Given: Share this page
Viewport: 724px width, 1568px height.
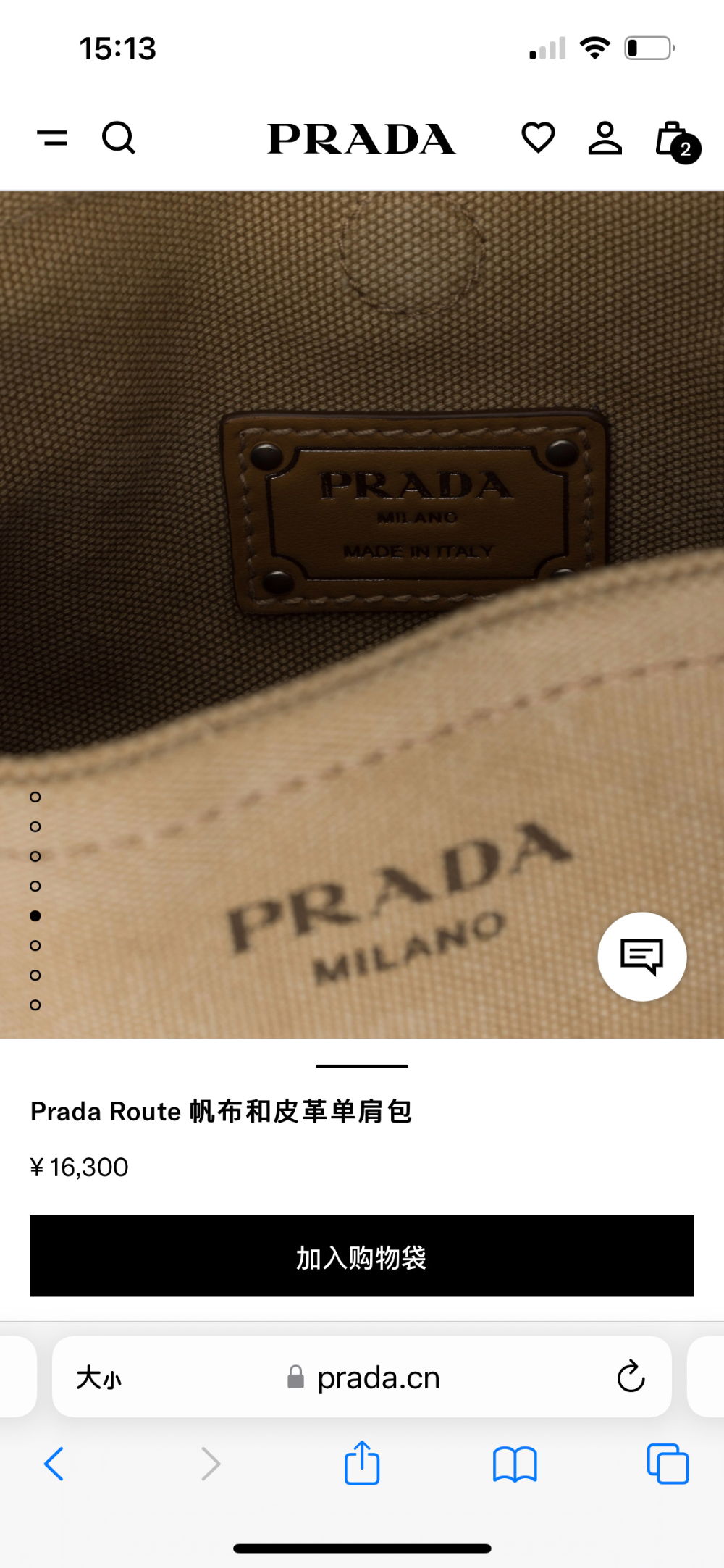Looking at the screenshot, I should pyautogui.click(x=362, y=1462).
